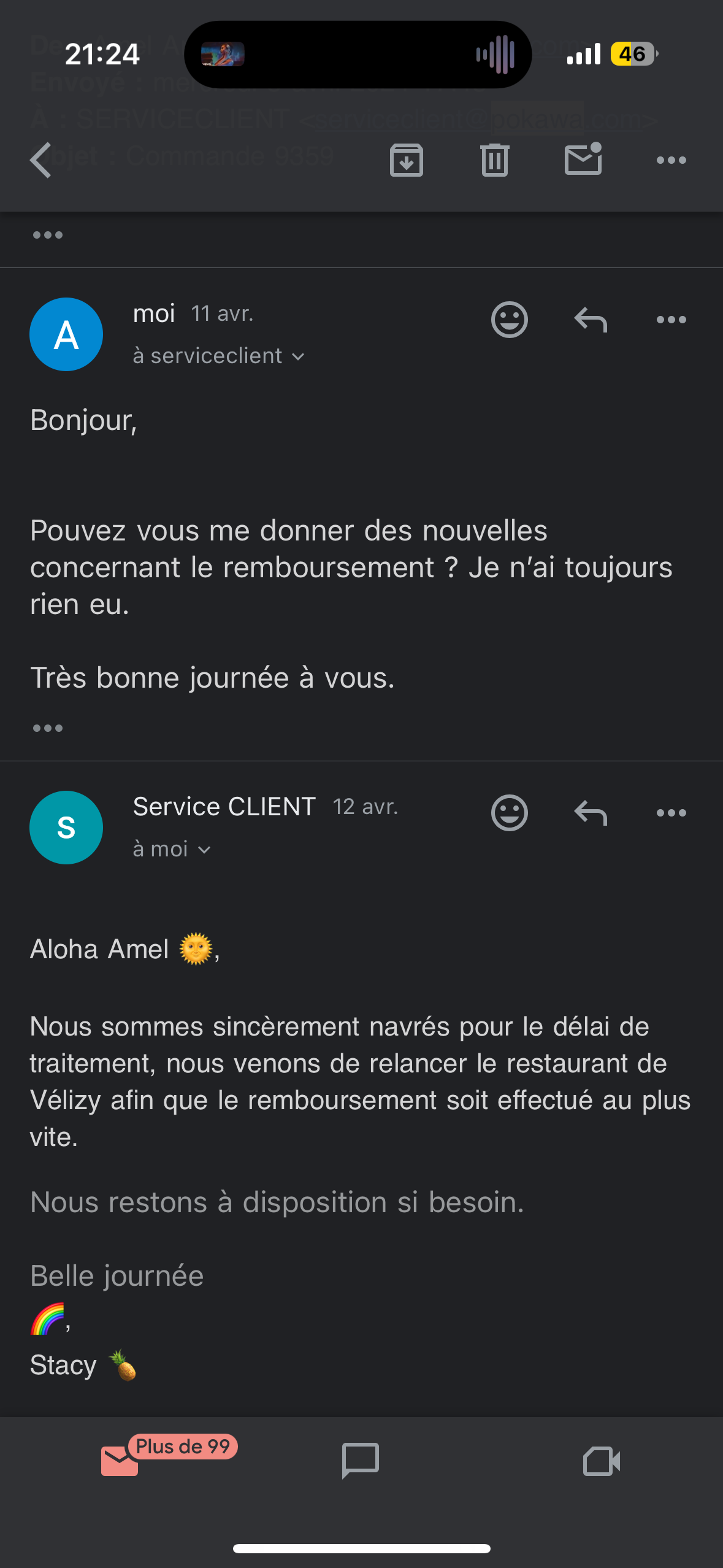Screen dimensions: 723x1568
Task: Expand quoted text above the 11 avr. message
Action: point(48,236)
